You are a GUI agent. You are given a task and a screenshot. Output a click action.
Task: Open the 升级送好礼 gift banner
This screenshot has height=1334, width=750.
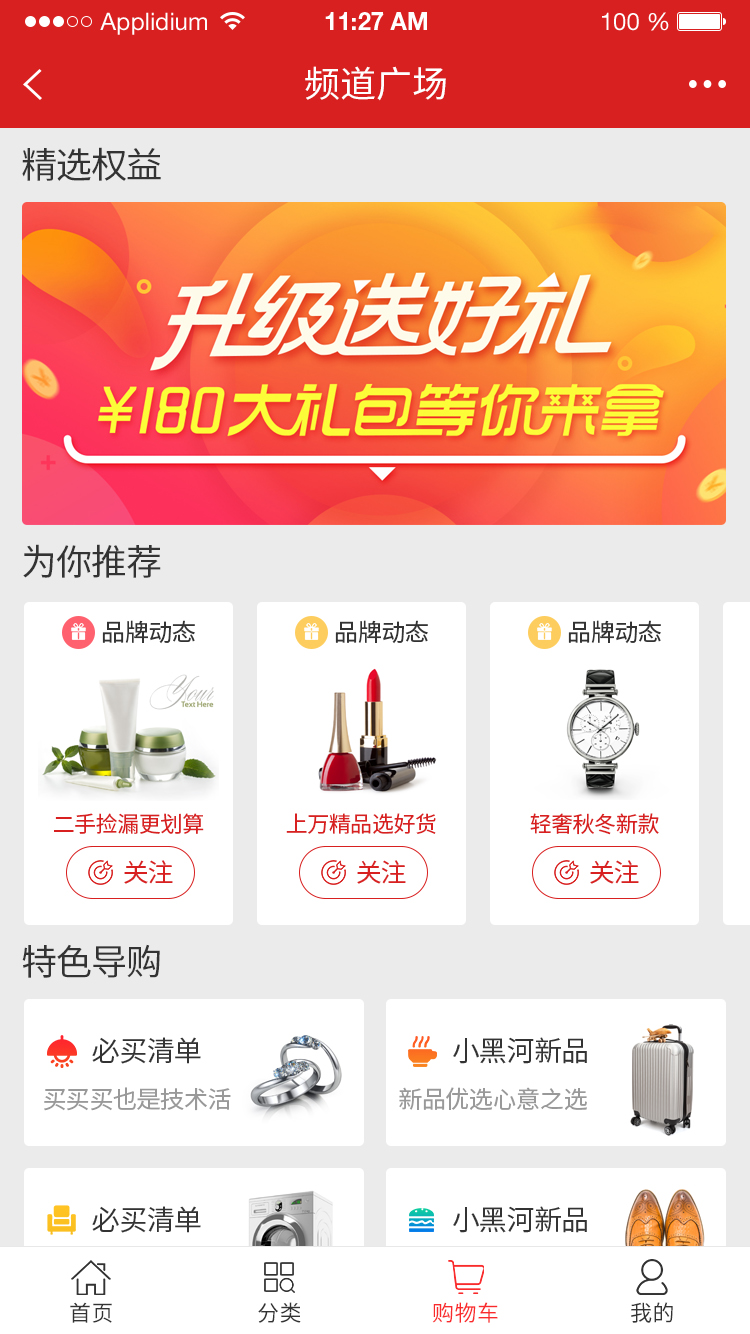(x=374, y=363)
